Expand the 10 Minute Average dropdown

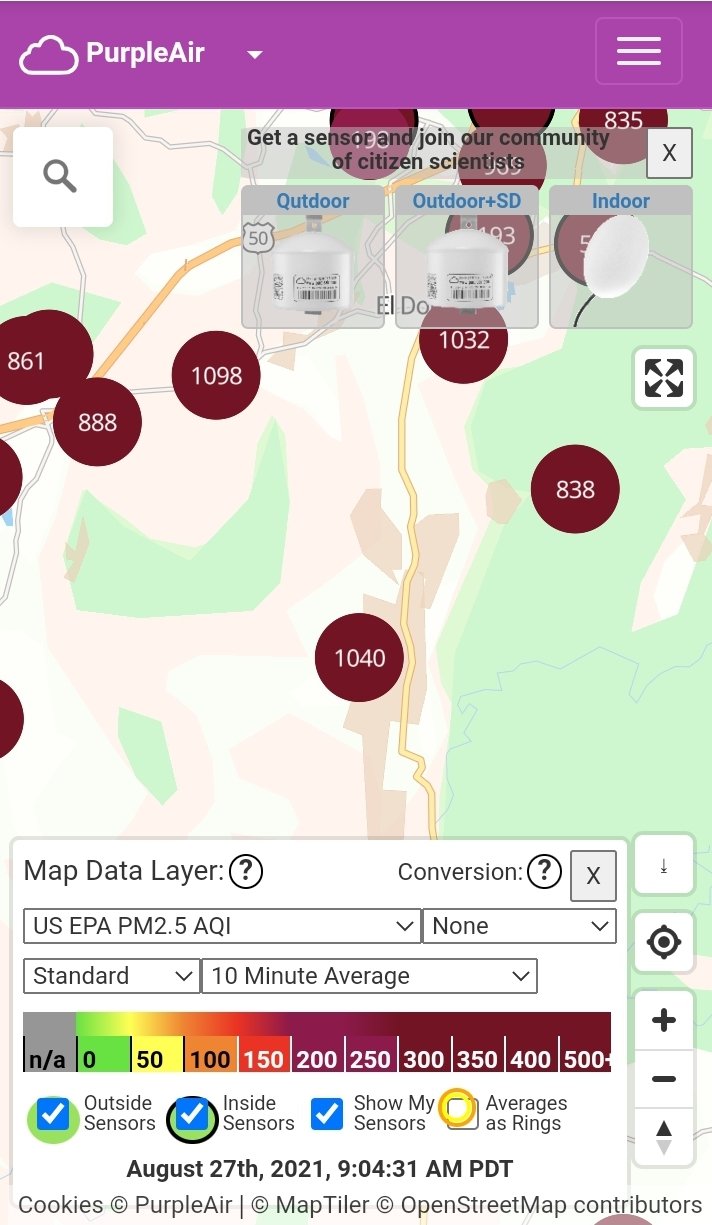[x=369, y=976]
